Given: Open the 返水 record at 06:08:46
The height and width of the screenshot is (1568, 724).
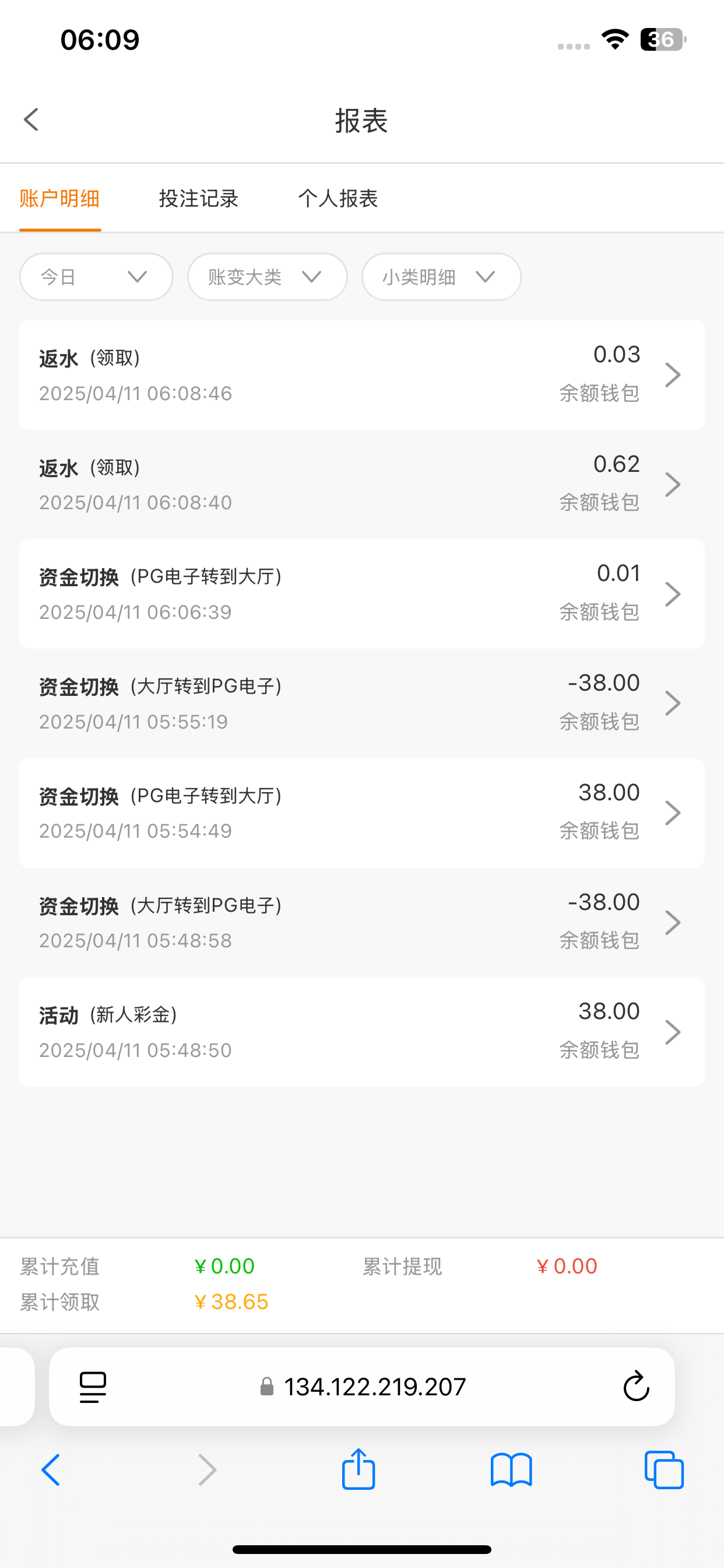Looking at the screenshot, I should pos(362,375).
